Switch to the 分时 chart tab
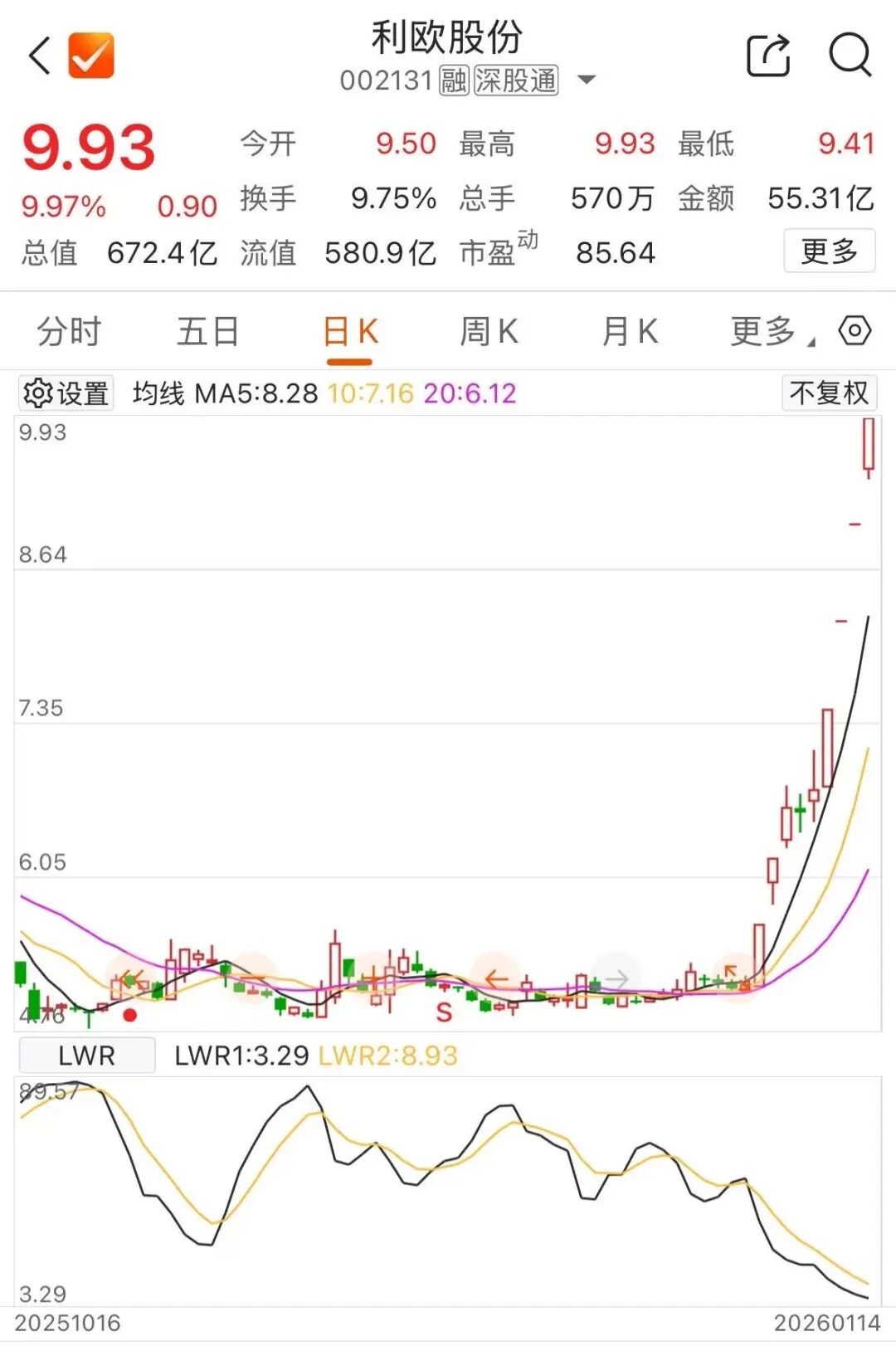The height and width of the screenshot is (1346, 896). (x=69, y=332)
